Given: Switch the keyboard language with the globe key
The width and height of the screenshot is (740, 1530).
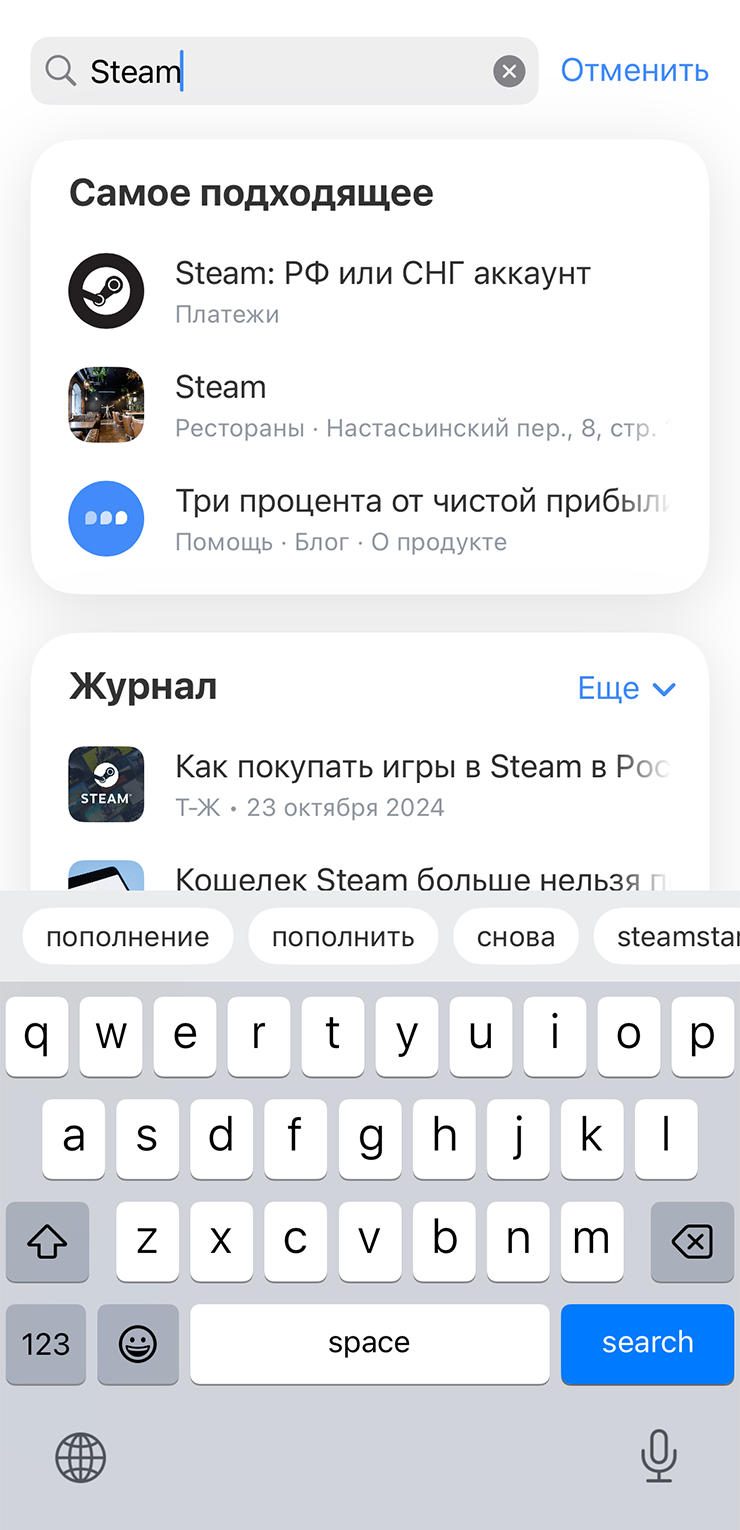Looking at the screenshot, I should click(80, 1456).
